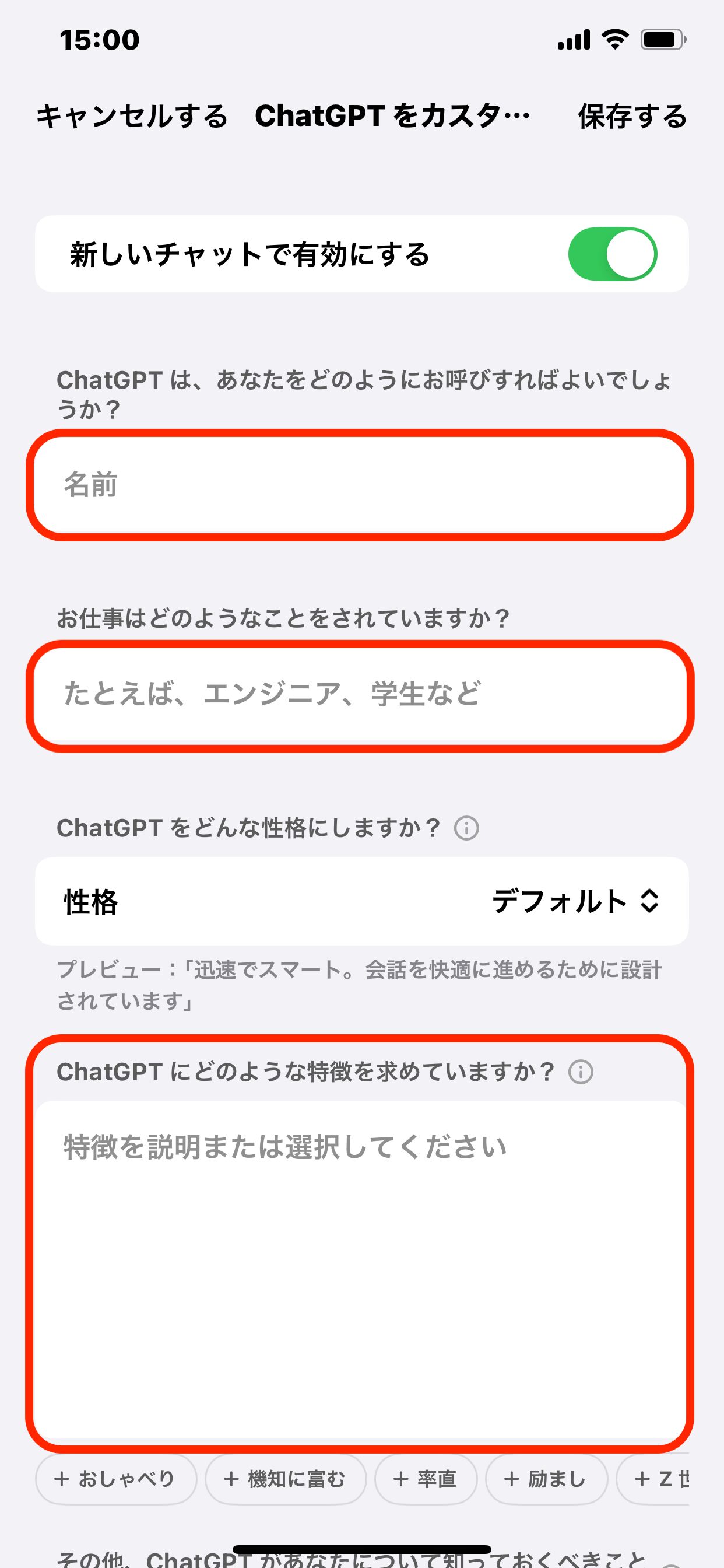This screenshot has height=1568, width=724.
Task: Add the おしゃべり trait chip
Action: click(115, 1479)
